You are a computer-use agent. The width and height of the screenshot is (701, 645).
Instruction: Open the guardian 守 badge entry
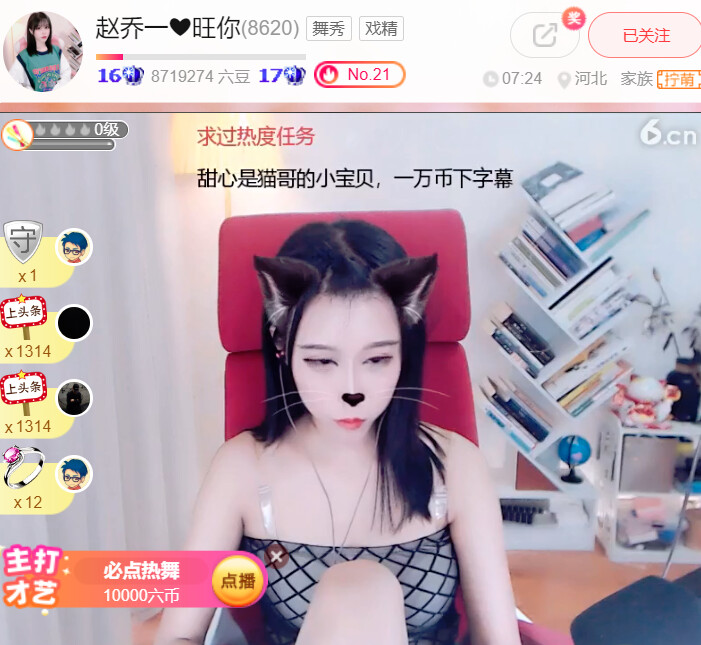pos(22,243)
